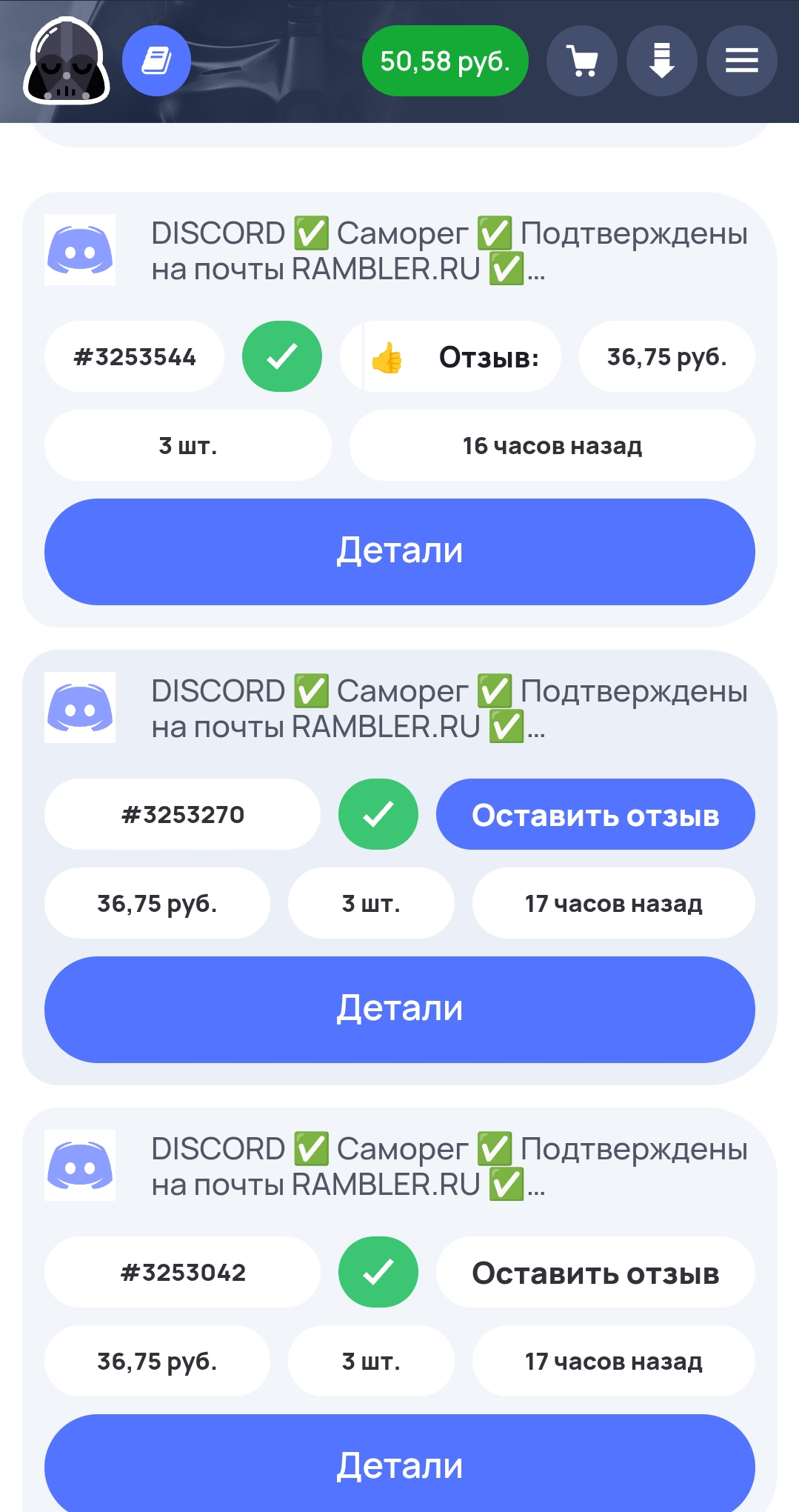Open the shopping cart
This screenshot has width=799, height=1512.
point(582,61)
